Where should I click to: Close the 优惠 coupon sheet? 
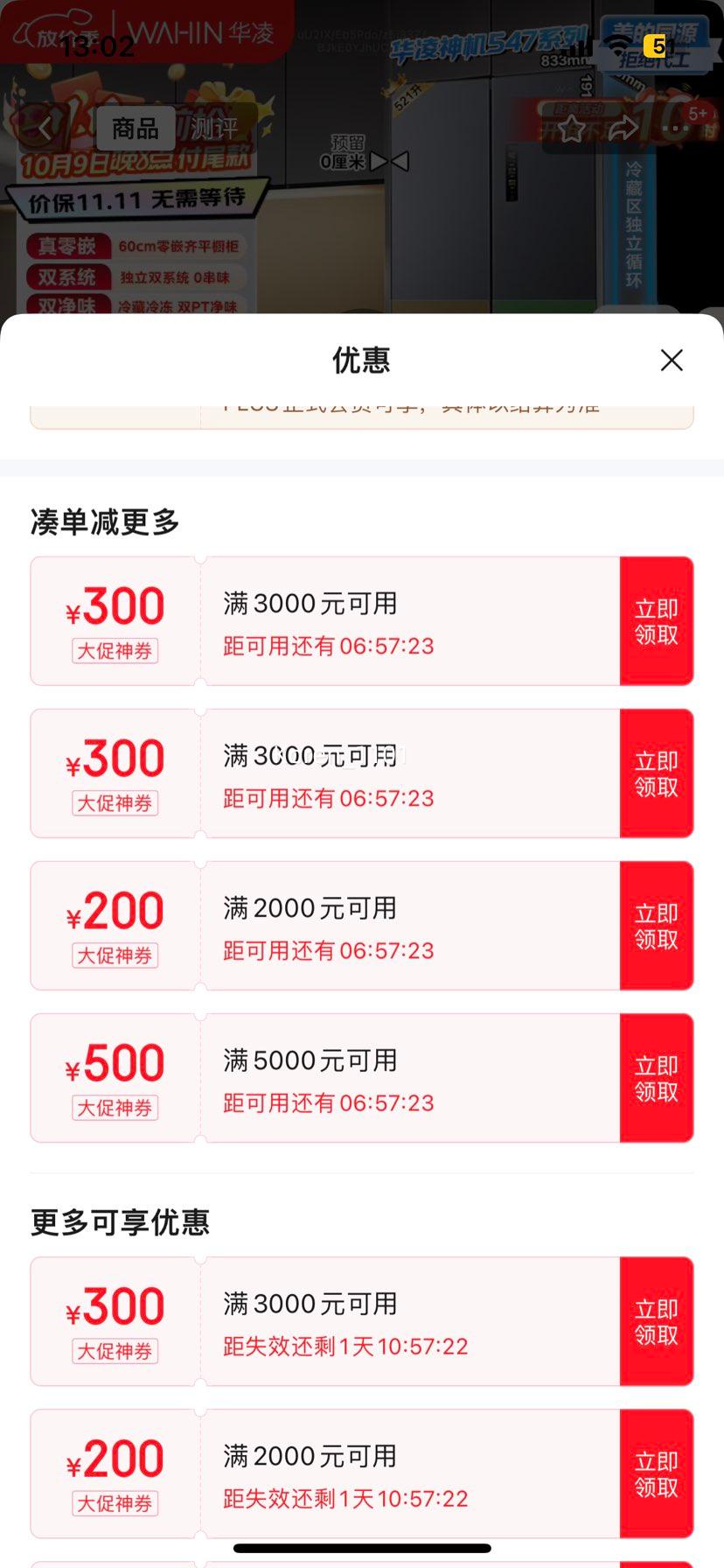coord(671,360)
